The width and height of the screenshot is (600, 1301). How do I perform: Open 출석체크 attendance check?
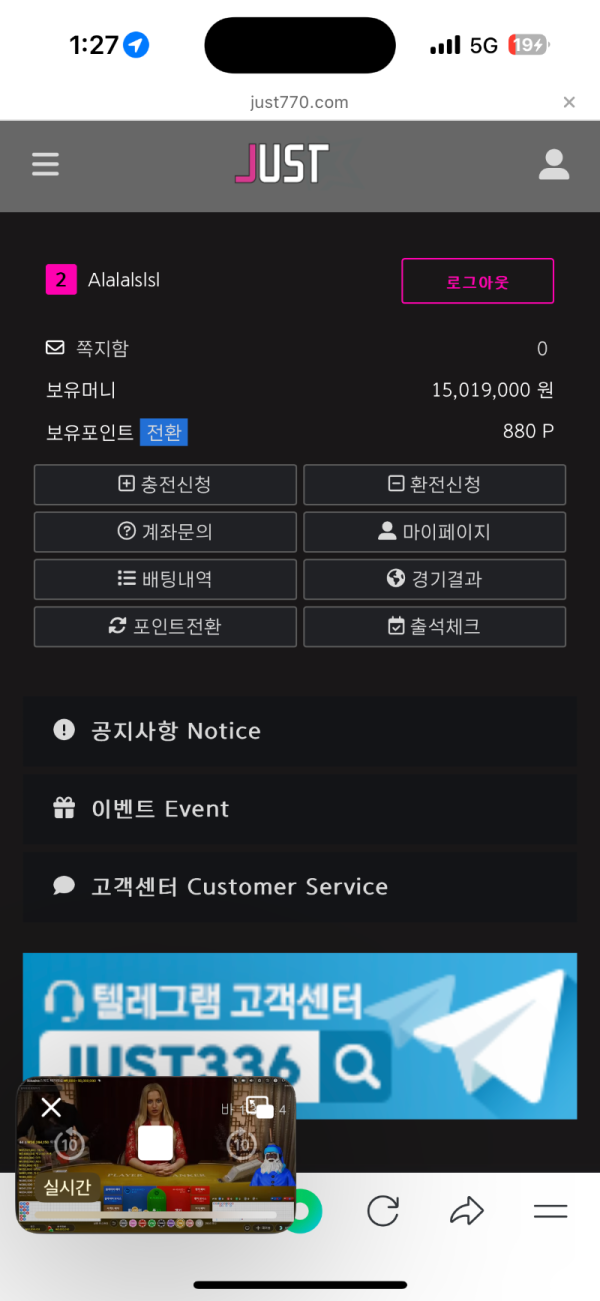click(x=434, y=627)
